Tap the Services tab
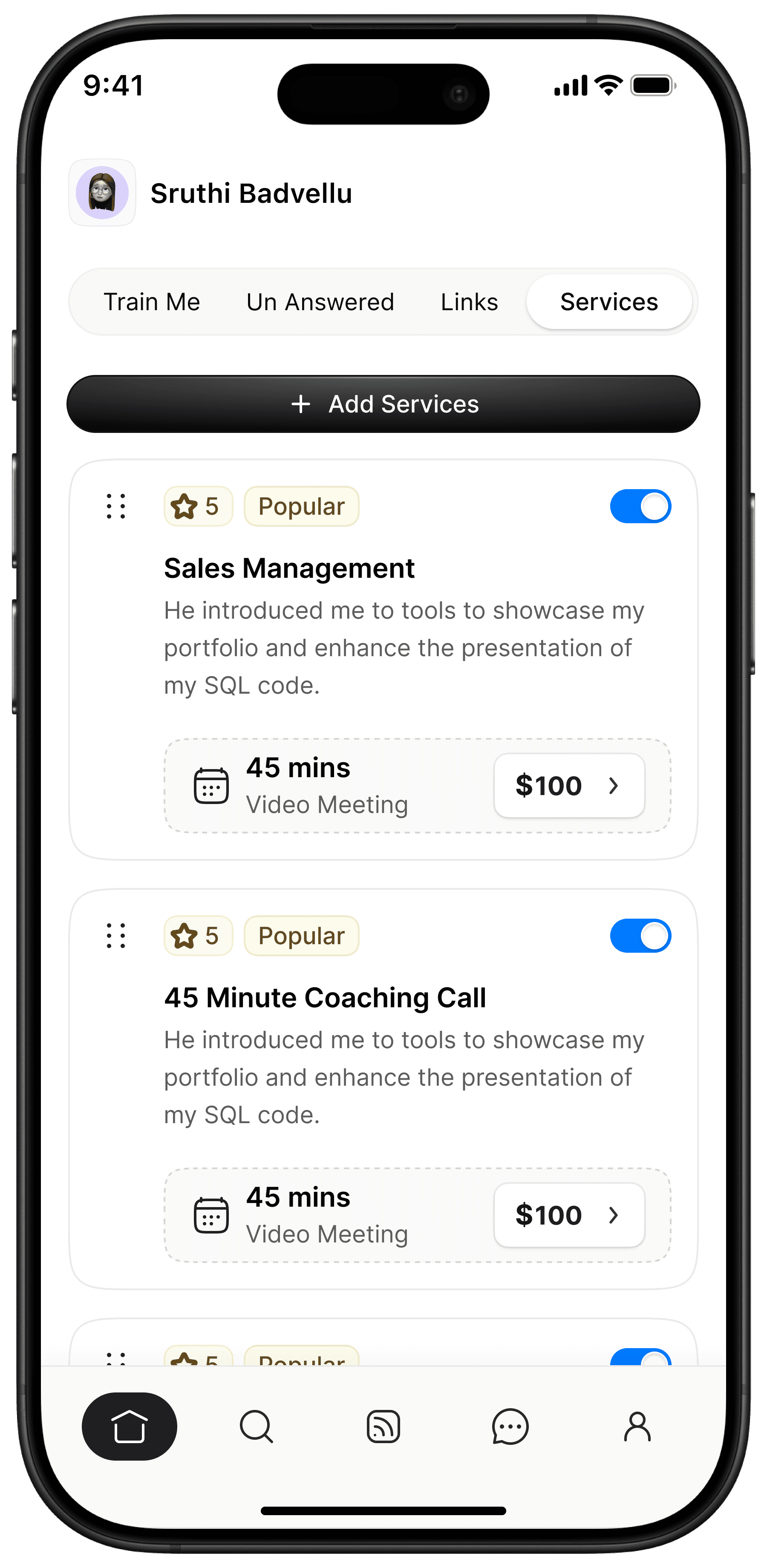767x1568 pixels. 609,302
